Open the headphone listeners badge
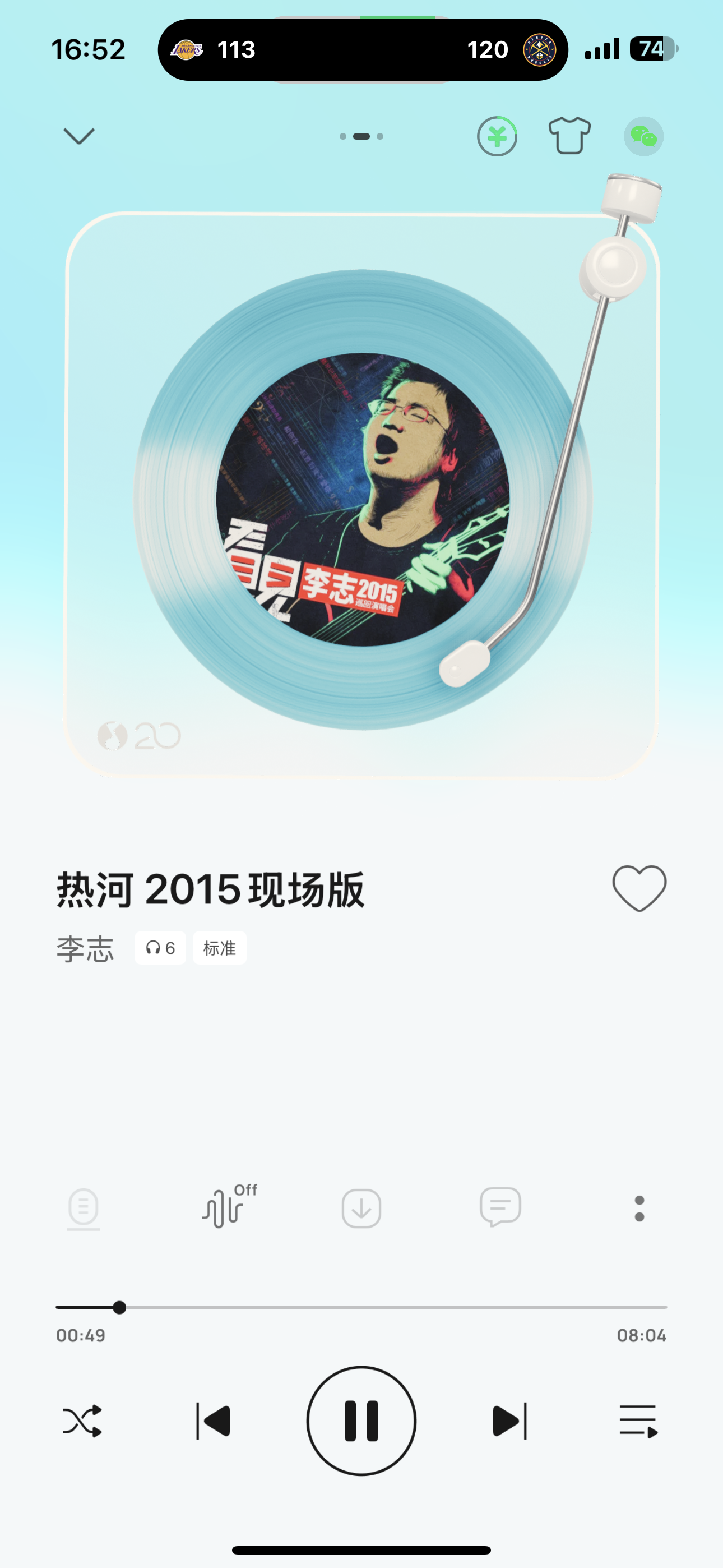Image resolution: width=723 pixels, height=1568 pixels. pos(160,948)
